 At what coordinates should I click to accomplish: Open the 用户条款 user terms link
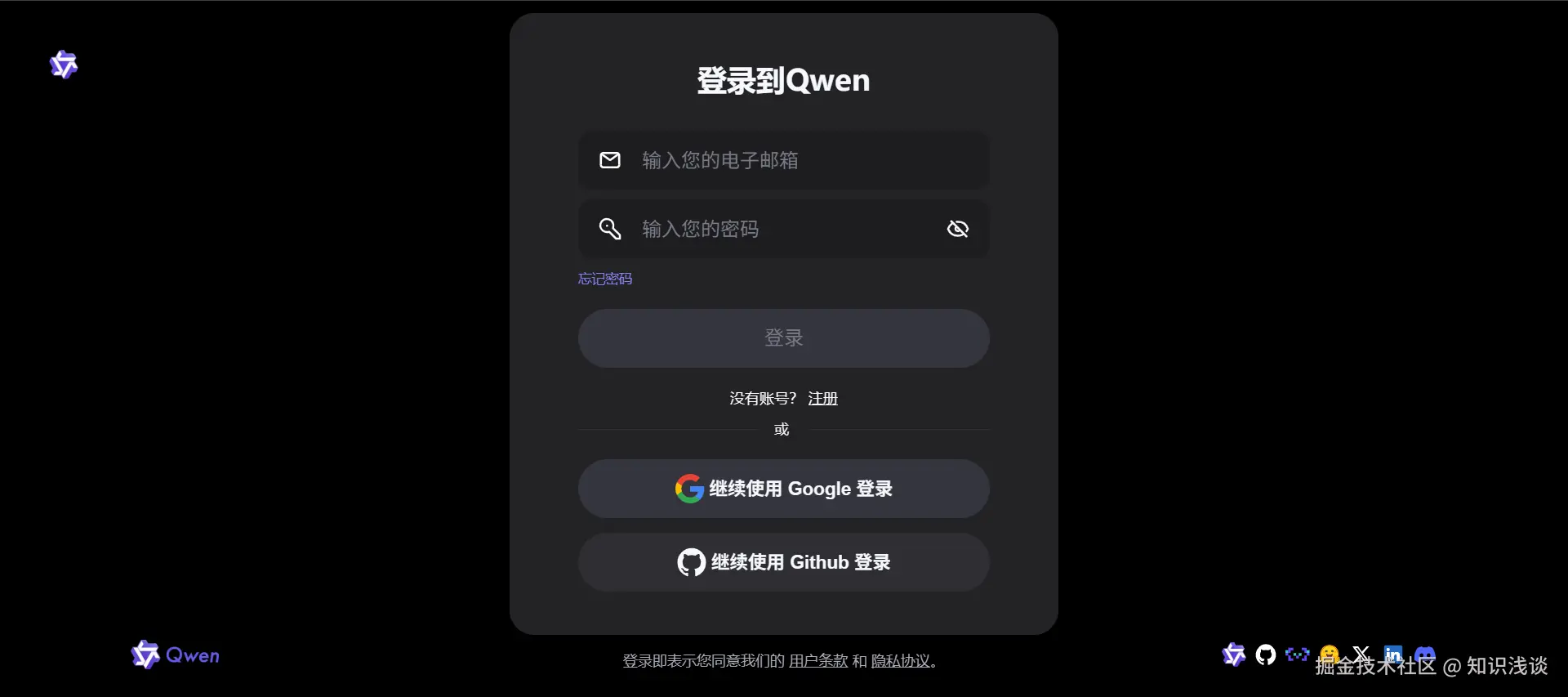pyautogui.click(x=818, y=661)
